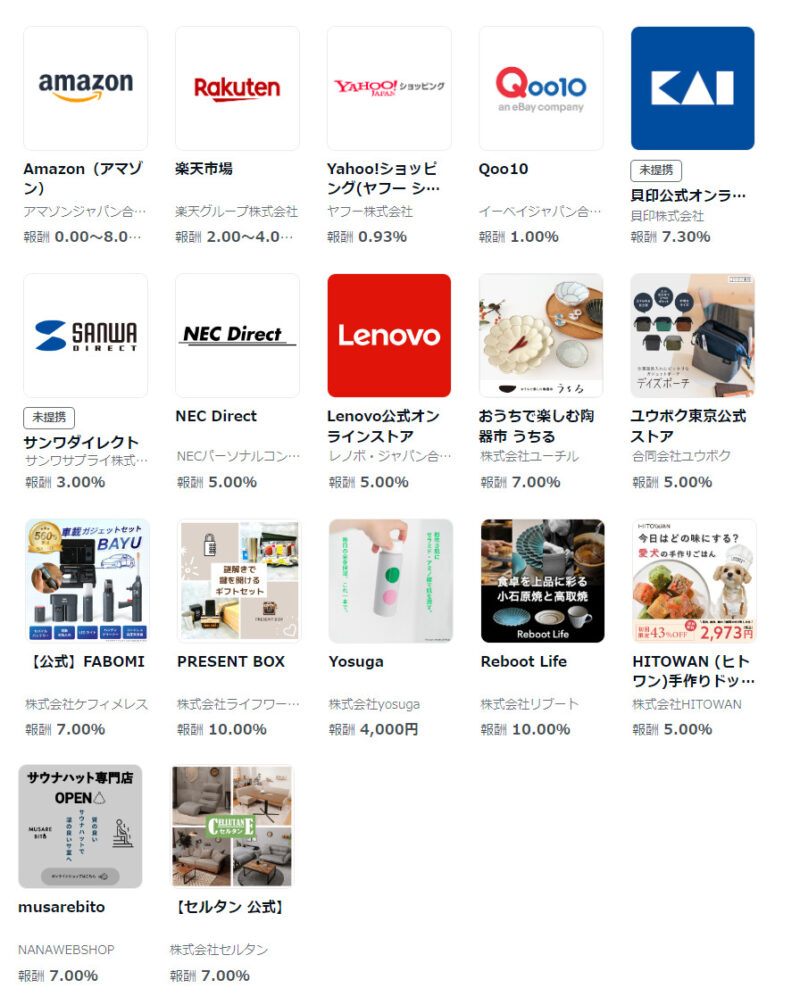Select the PRESENT BOX program tile
Screen dimensions: 800x1005
pos(239,580)
